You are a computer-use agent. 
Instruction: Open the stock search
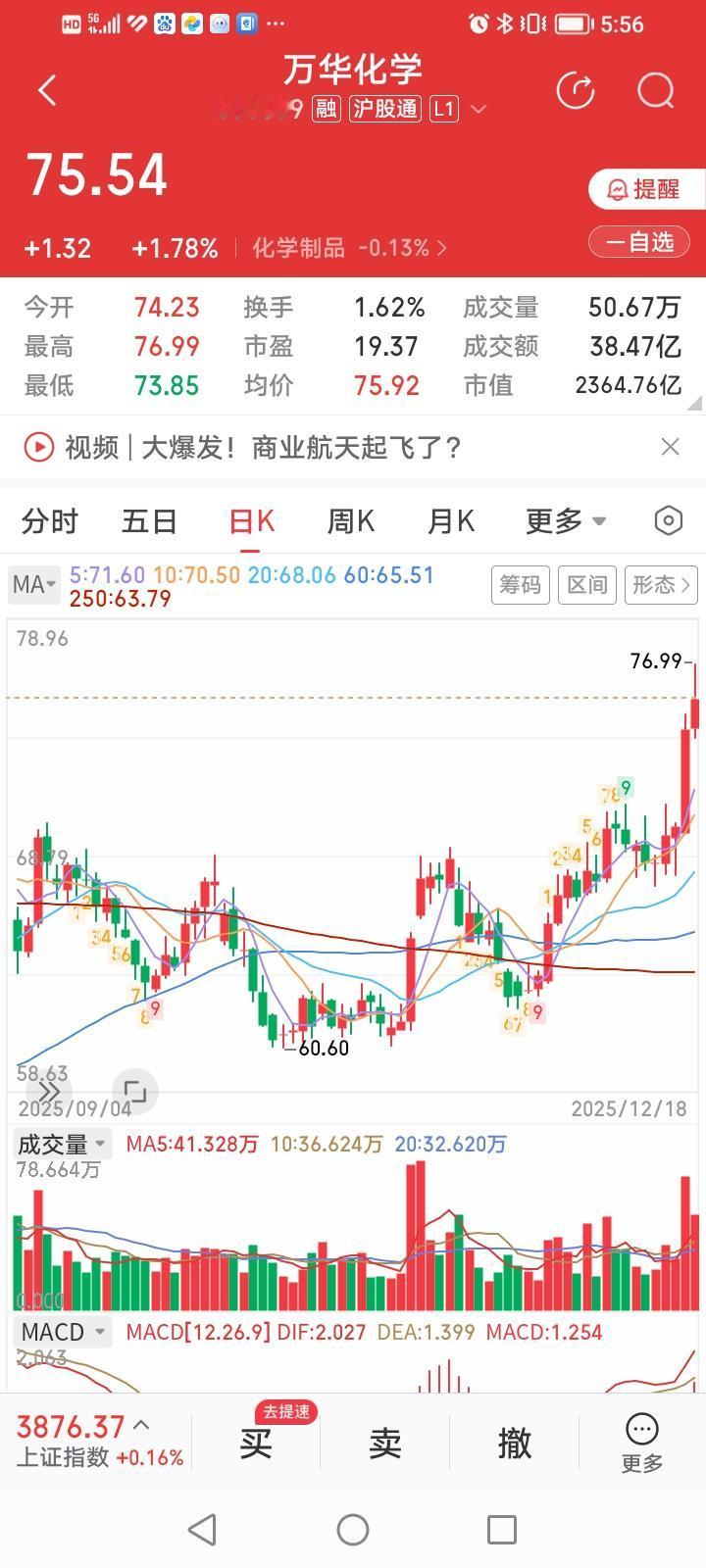[654, 91]
